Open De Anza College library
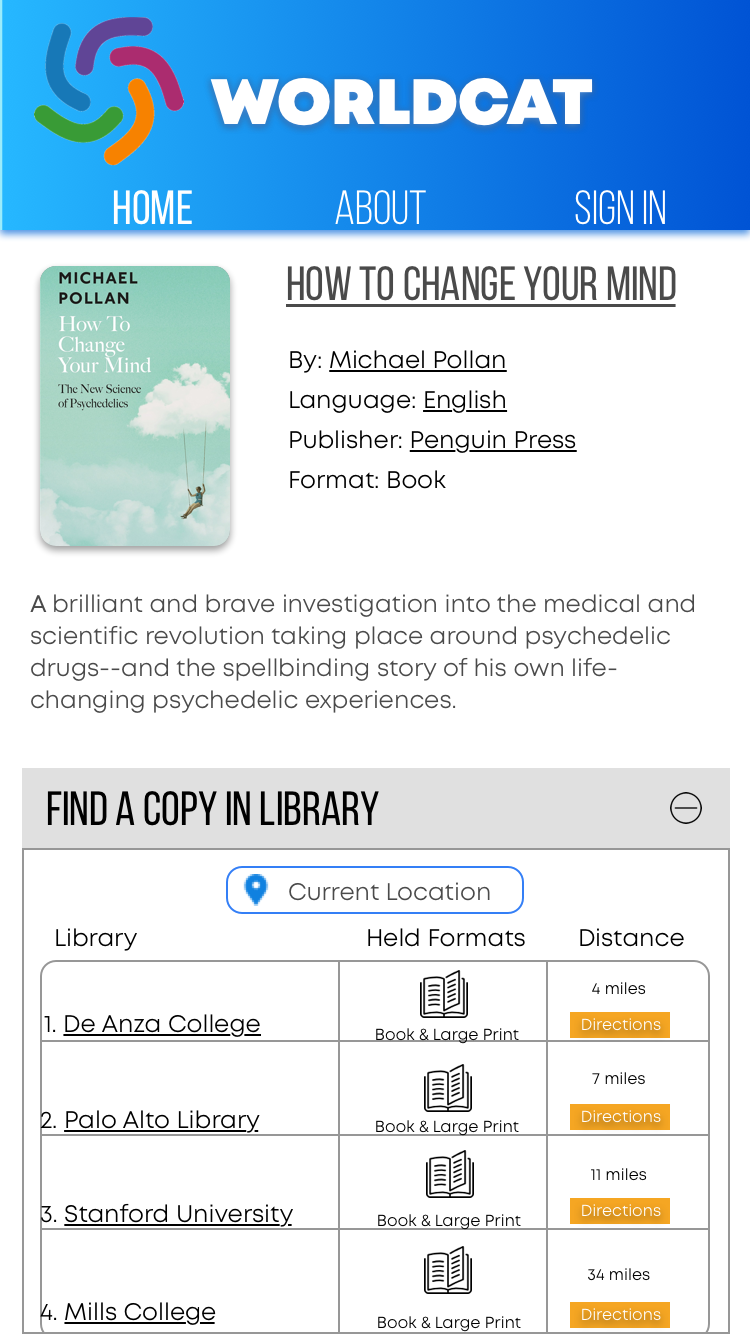The image size is (750, 1334). click(x=162, y=1024)
